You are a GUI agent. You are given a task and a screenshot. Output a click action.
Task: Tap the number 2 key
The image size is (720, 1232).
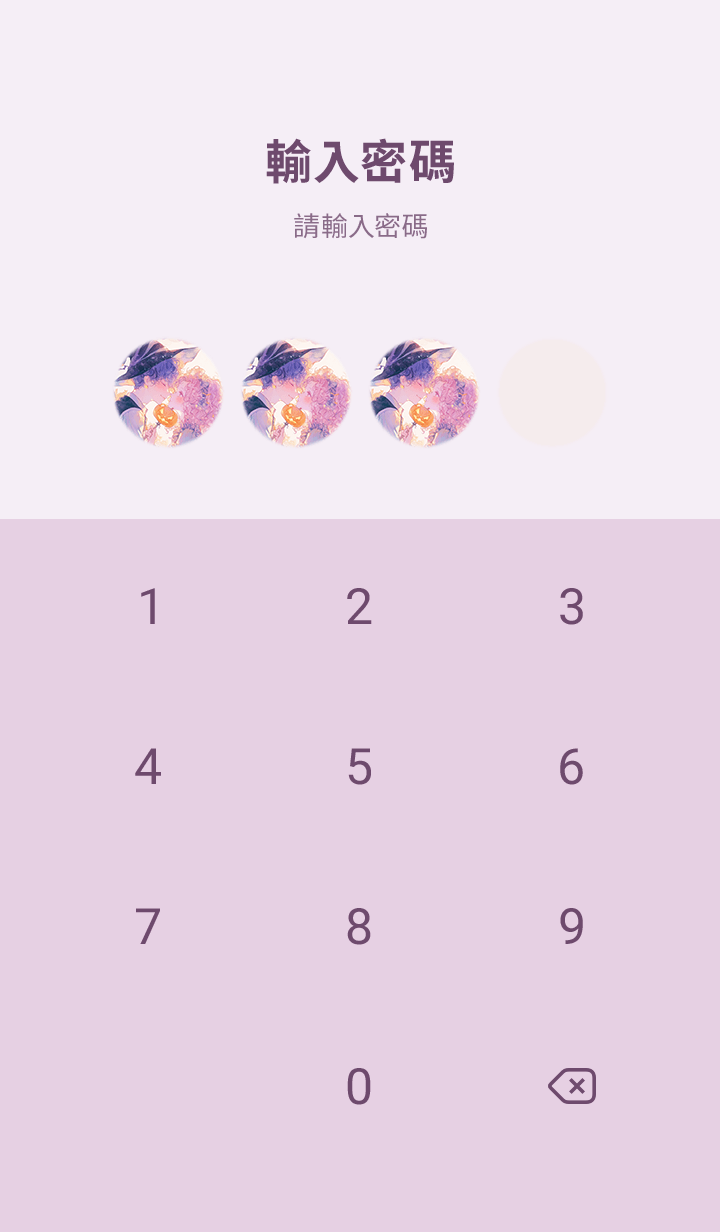[x=359, y=607]
